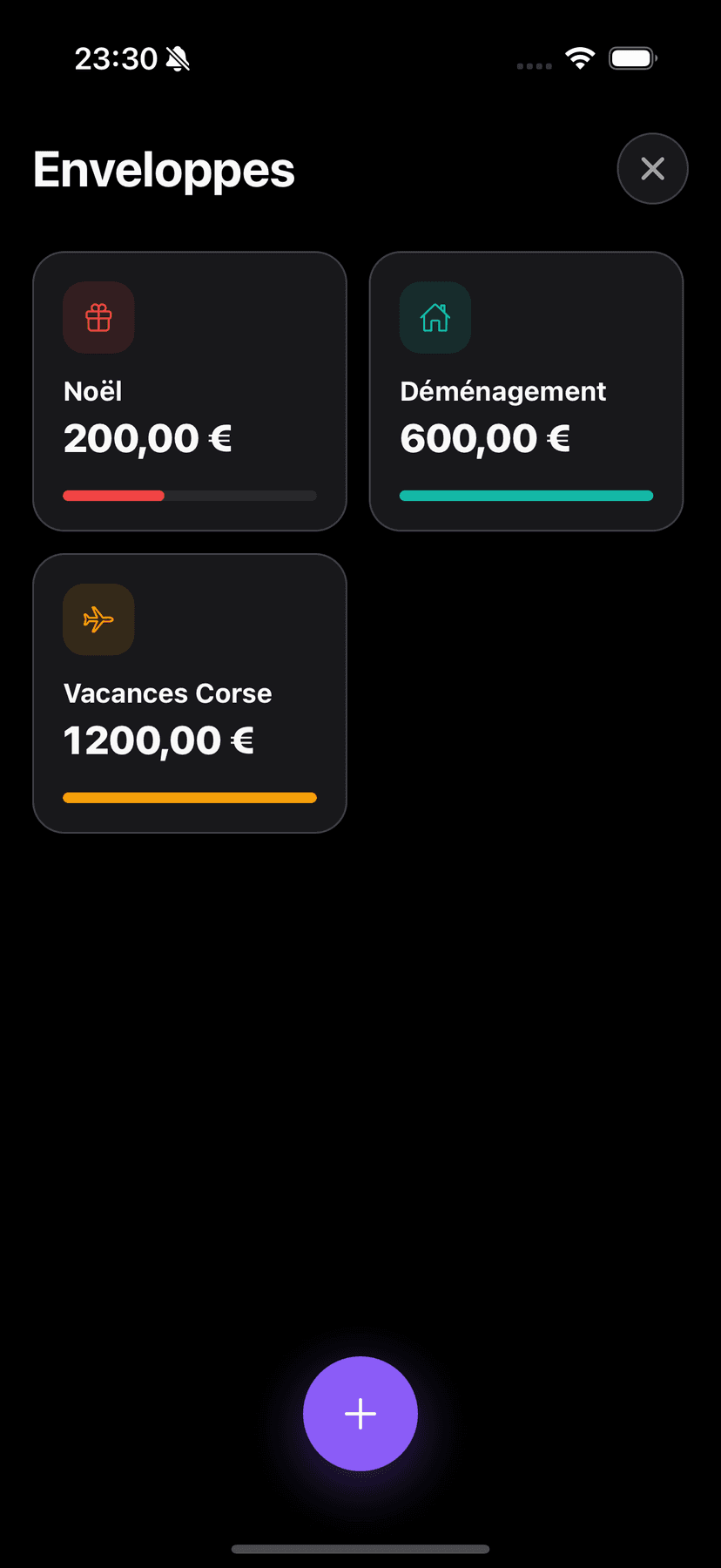The image size is (721, 1568).
Task: Click the teal progress bar under Déménagement
Action: point(525,495)
